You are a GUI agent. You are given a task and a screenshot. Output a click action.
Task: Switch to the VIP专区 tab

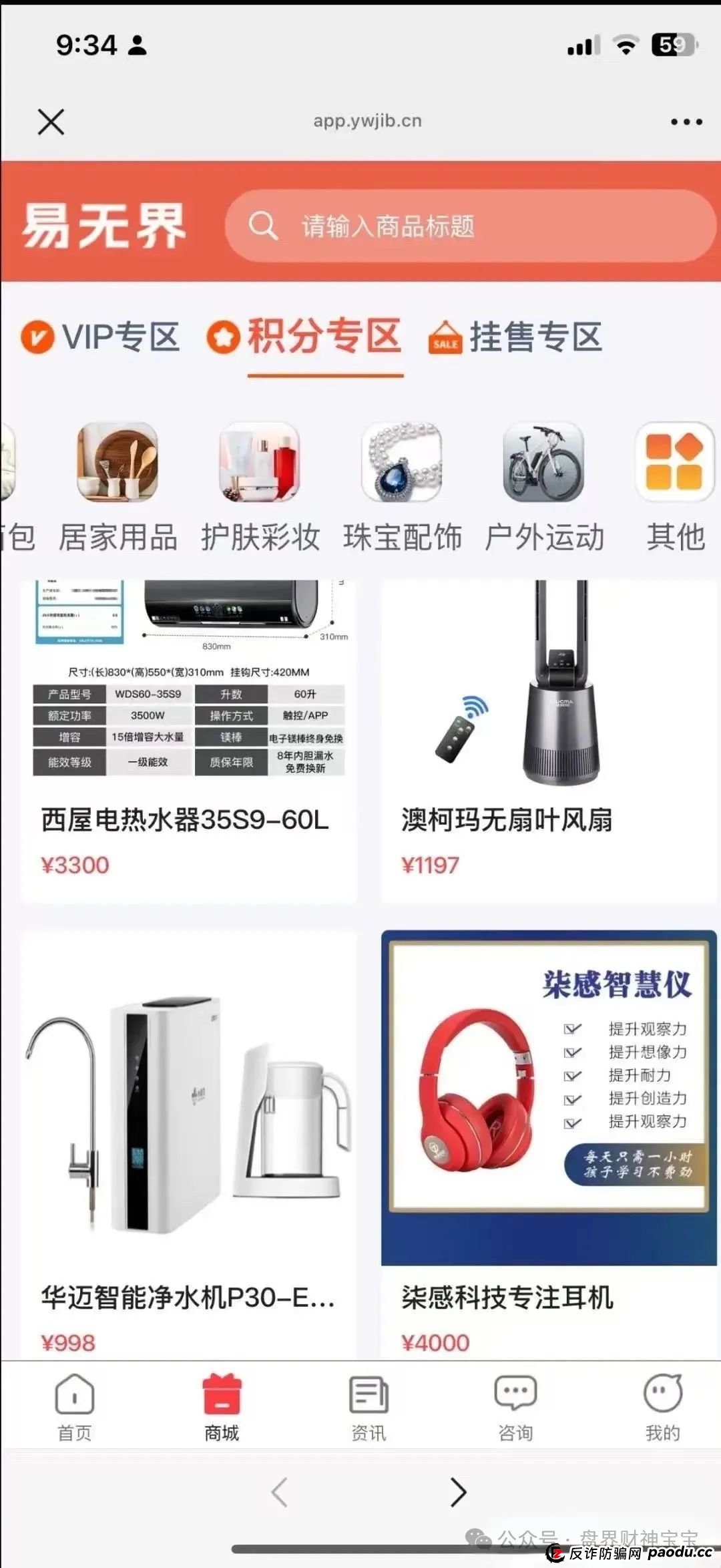[101, 337]
